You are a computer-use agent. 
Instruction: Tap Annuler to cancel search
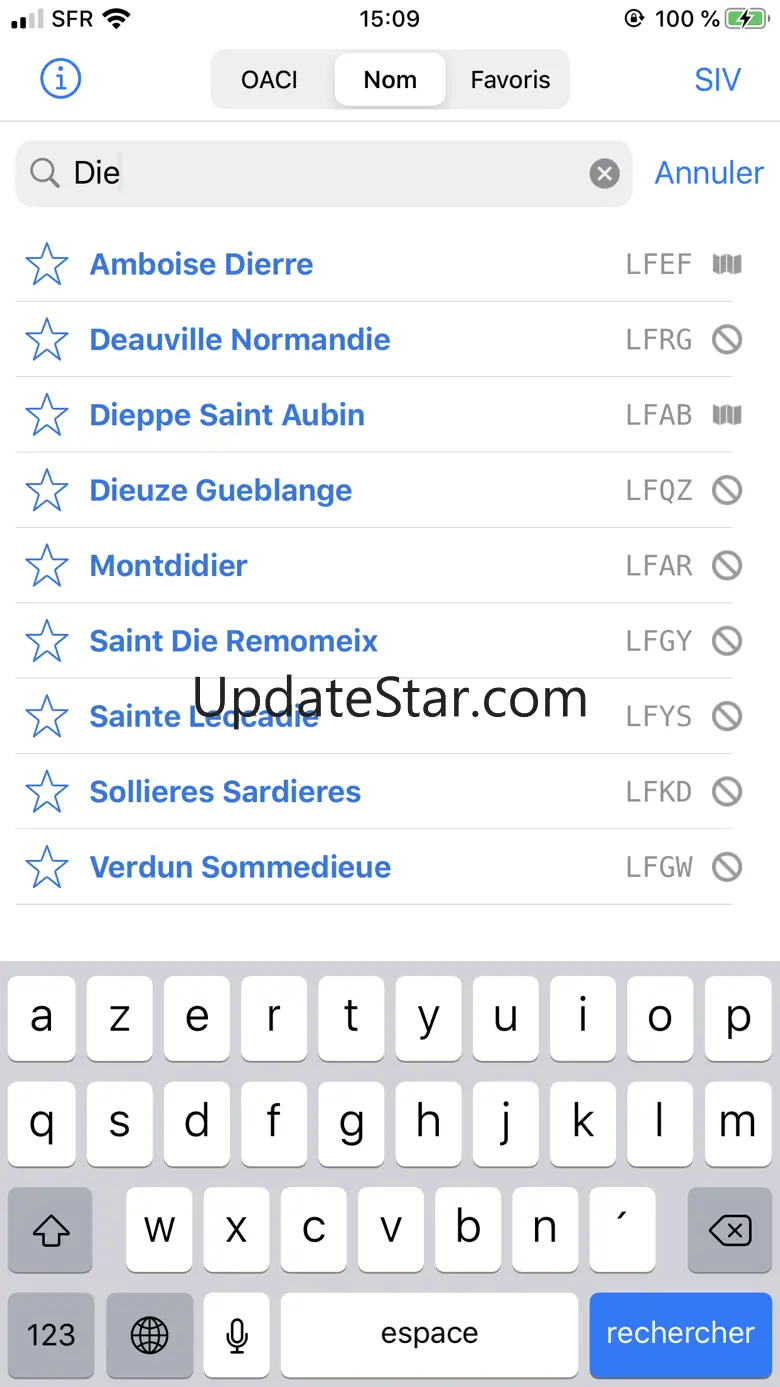tap(709, 173)
